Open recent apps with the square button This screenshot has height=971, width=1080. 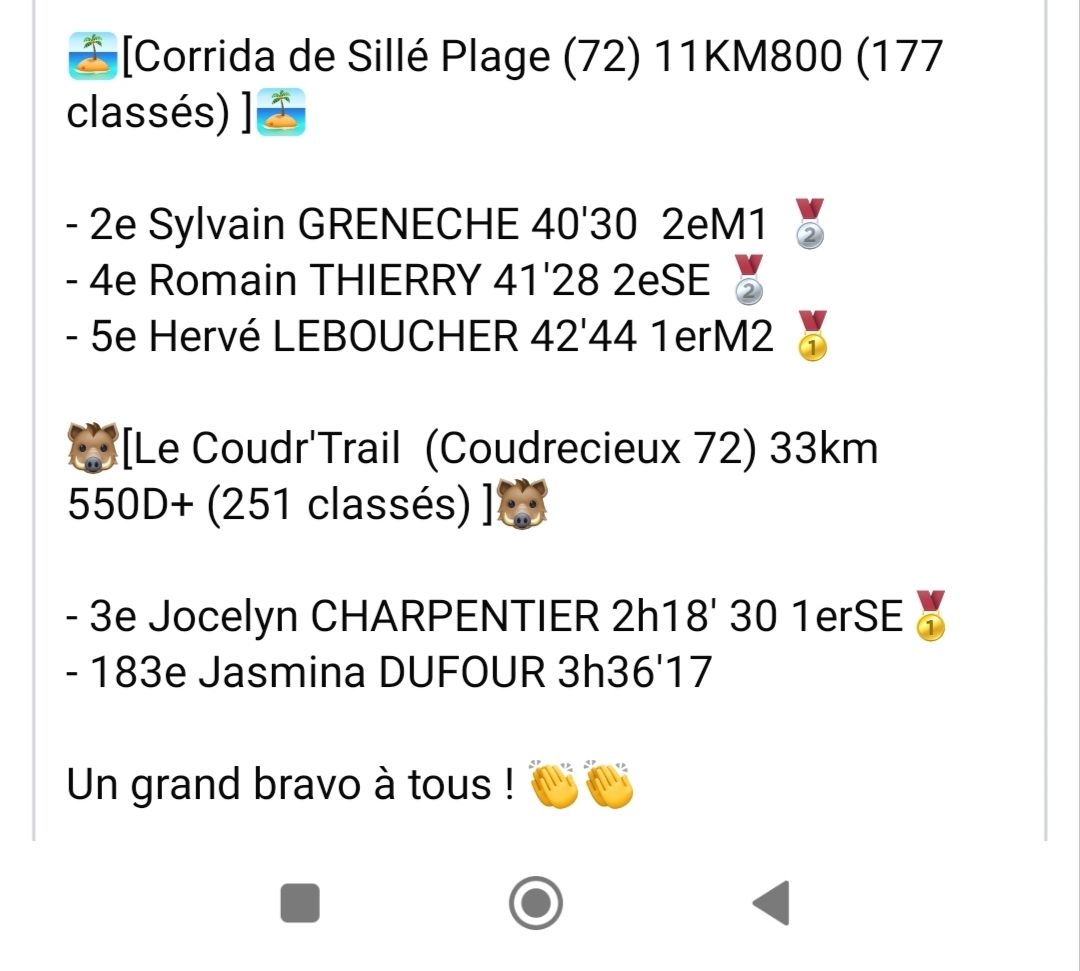click(x=300, y=902)
